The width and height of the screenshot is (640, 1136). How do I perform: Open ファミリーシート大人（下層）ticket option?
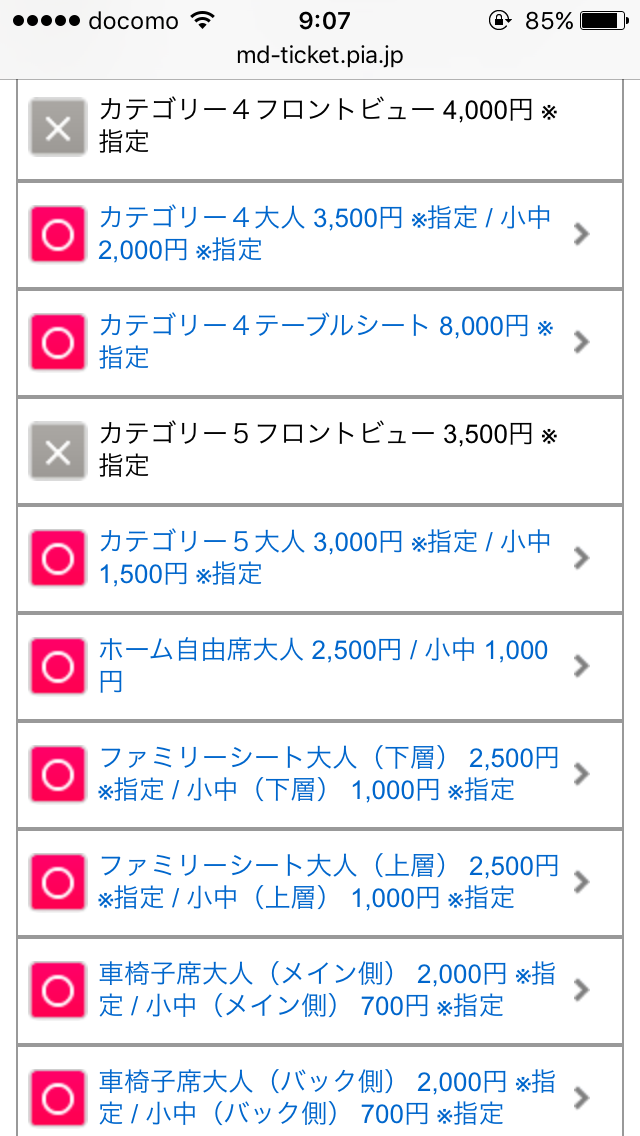click(x=324, y=774)
